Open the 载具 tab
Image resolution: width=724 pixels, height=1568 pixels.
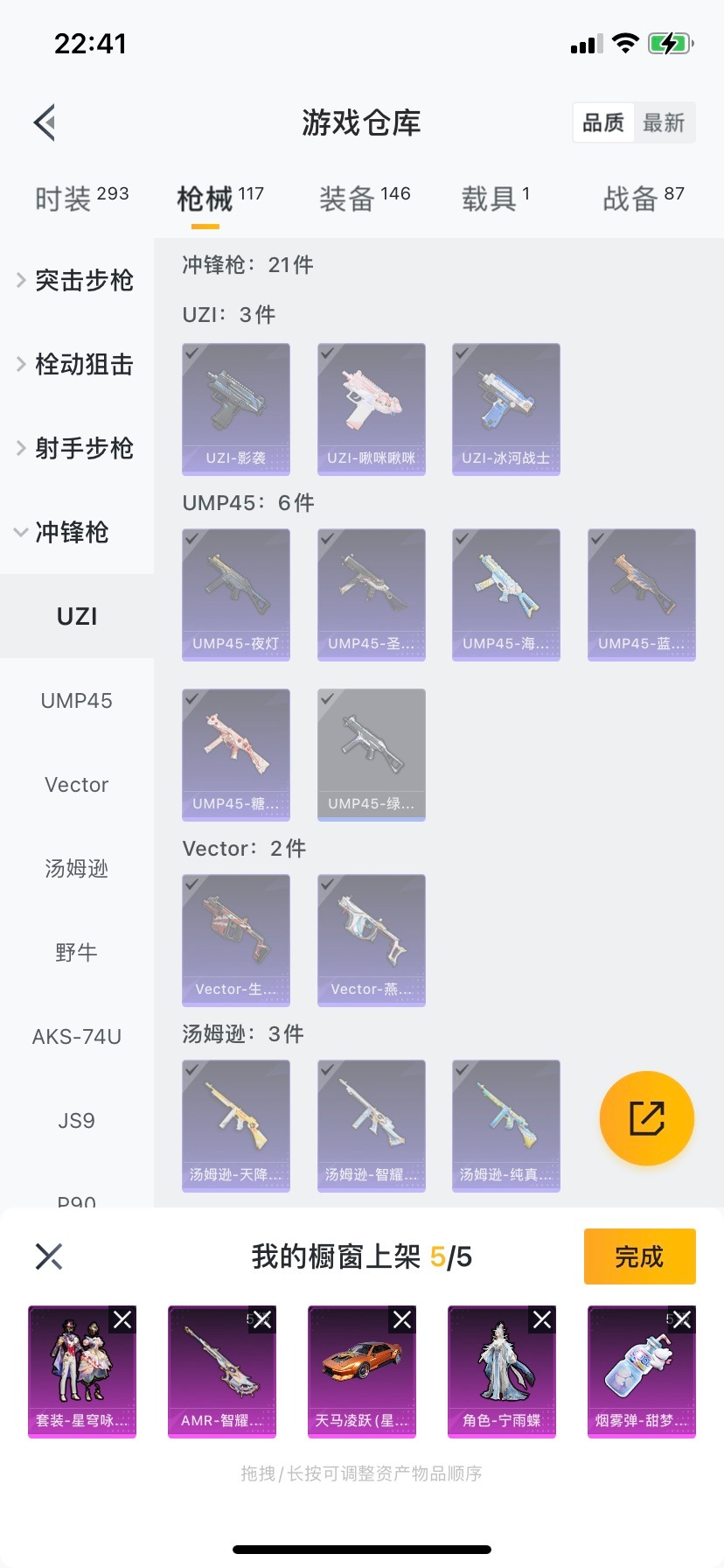coord(495,199)
